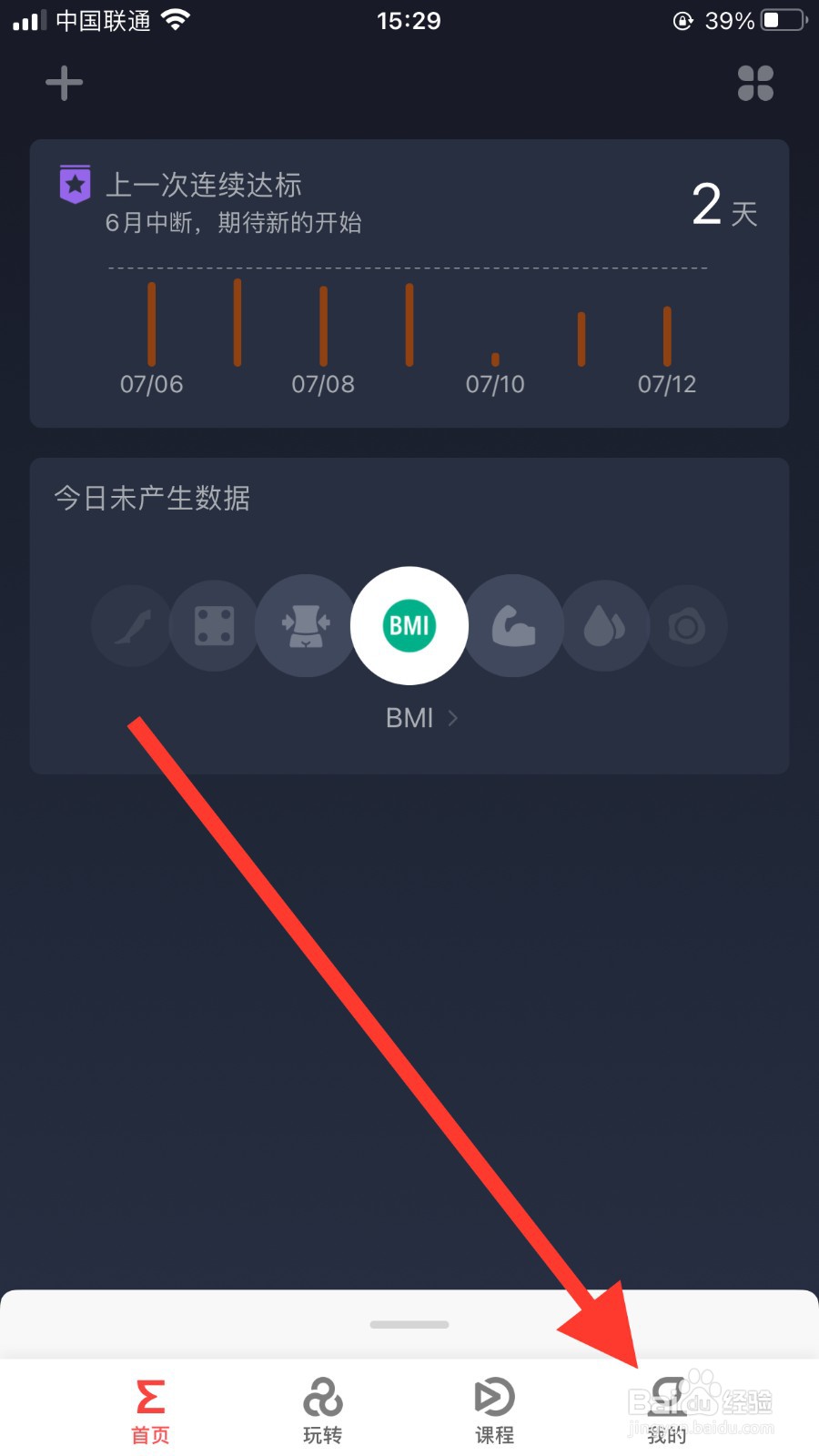This screenshot has height=1456, width=819.
Task: Select the four-dot body fat icon
Action: pos(212,625)
